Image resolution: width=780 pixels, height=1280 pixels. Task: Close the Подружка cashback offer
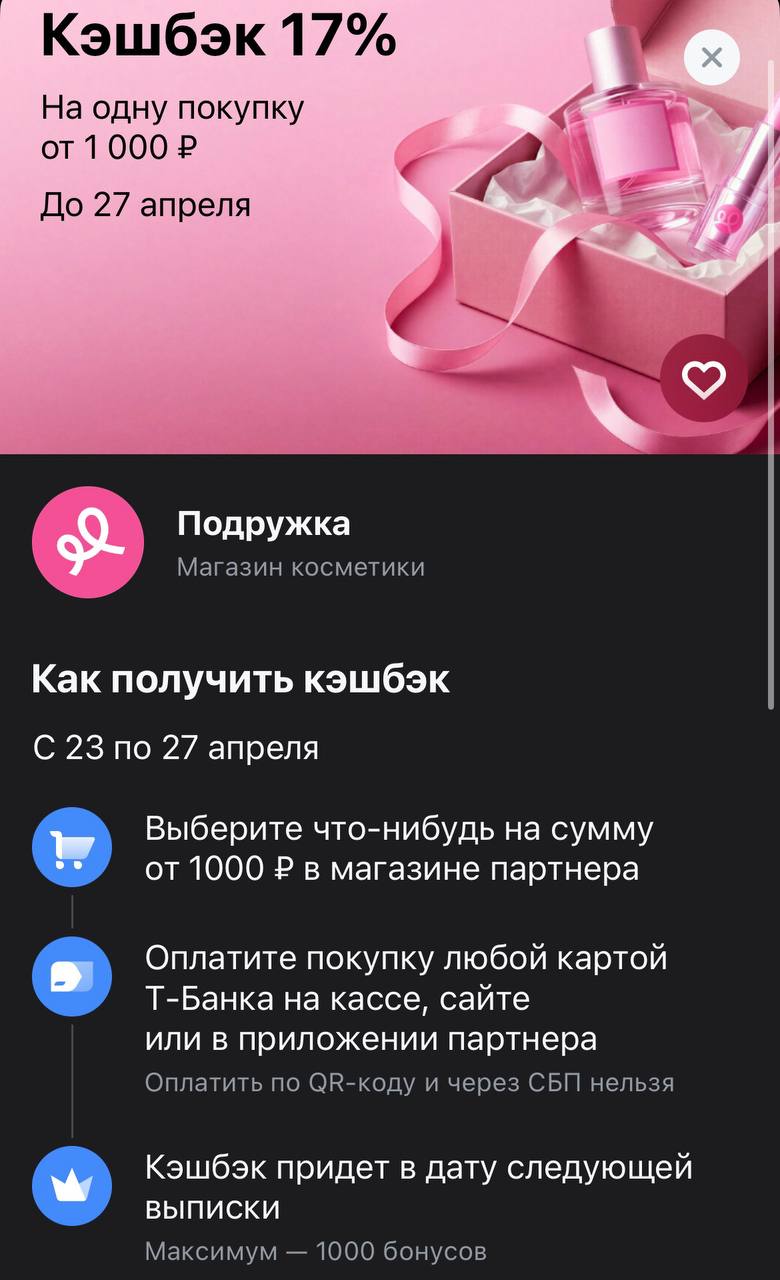[712, 58]
